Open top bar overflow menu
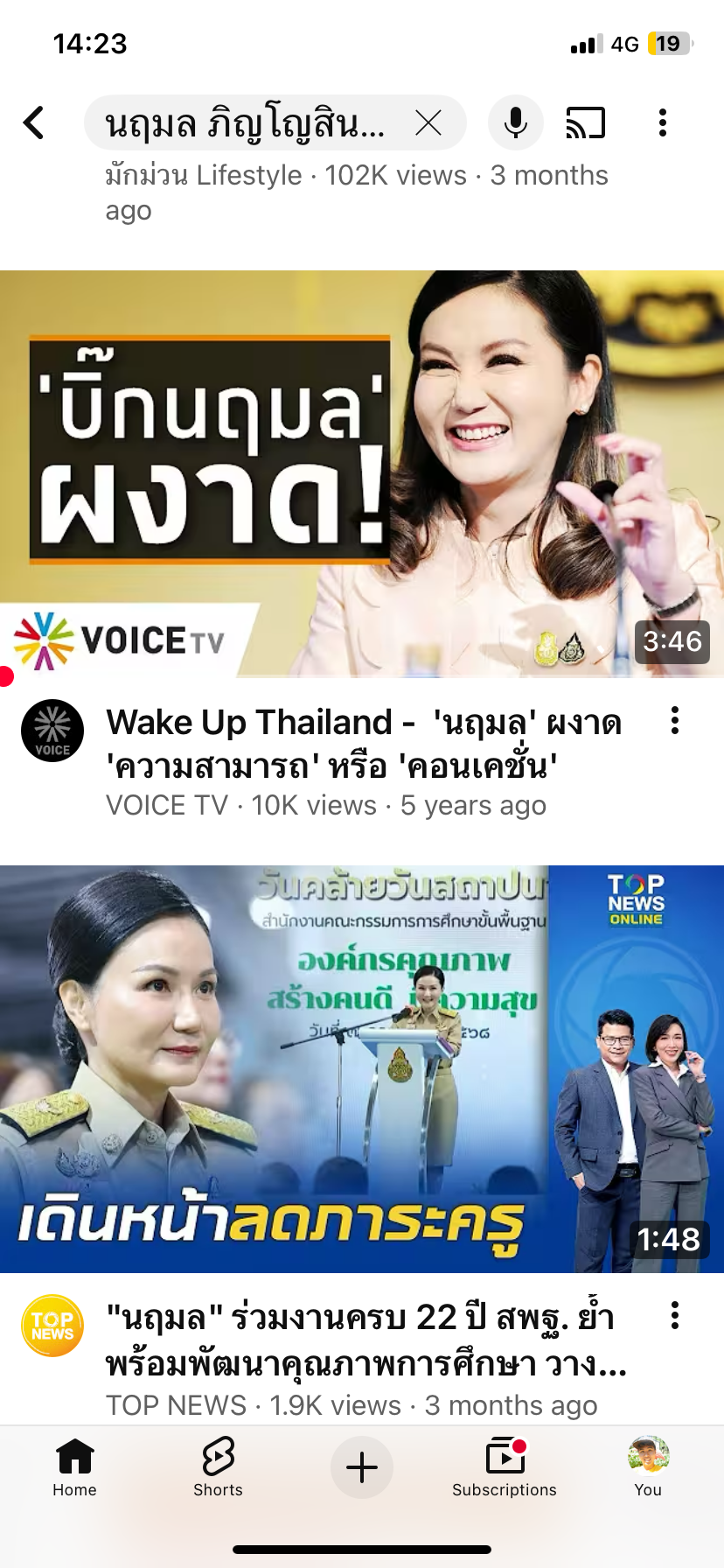 tap(663, 123)
